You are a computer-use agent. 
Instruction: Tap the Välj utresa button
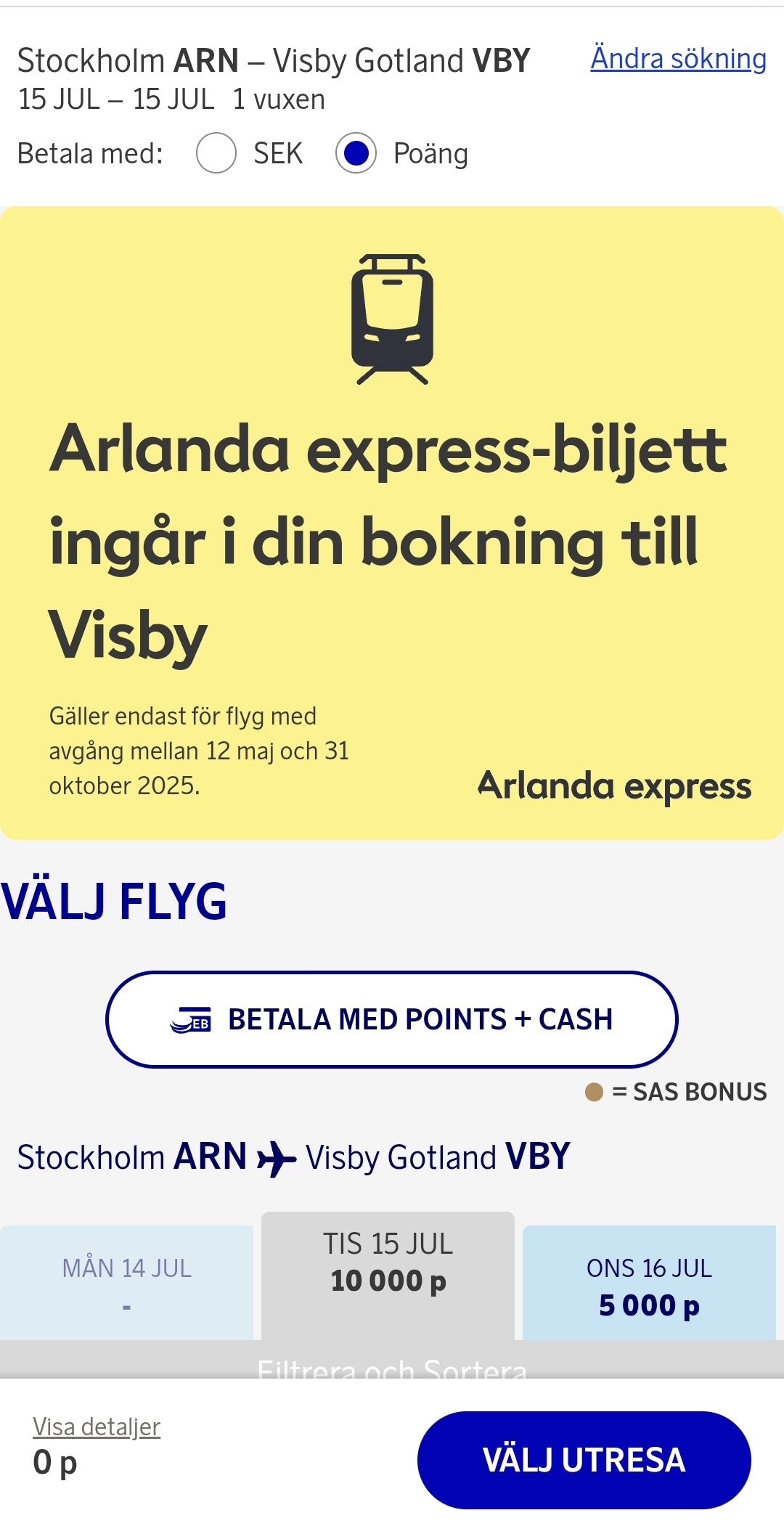click(584, 1460)
